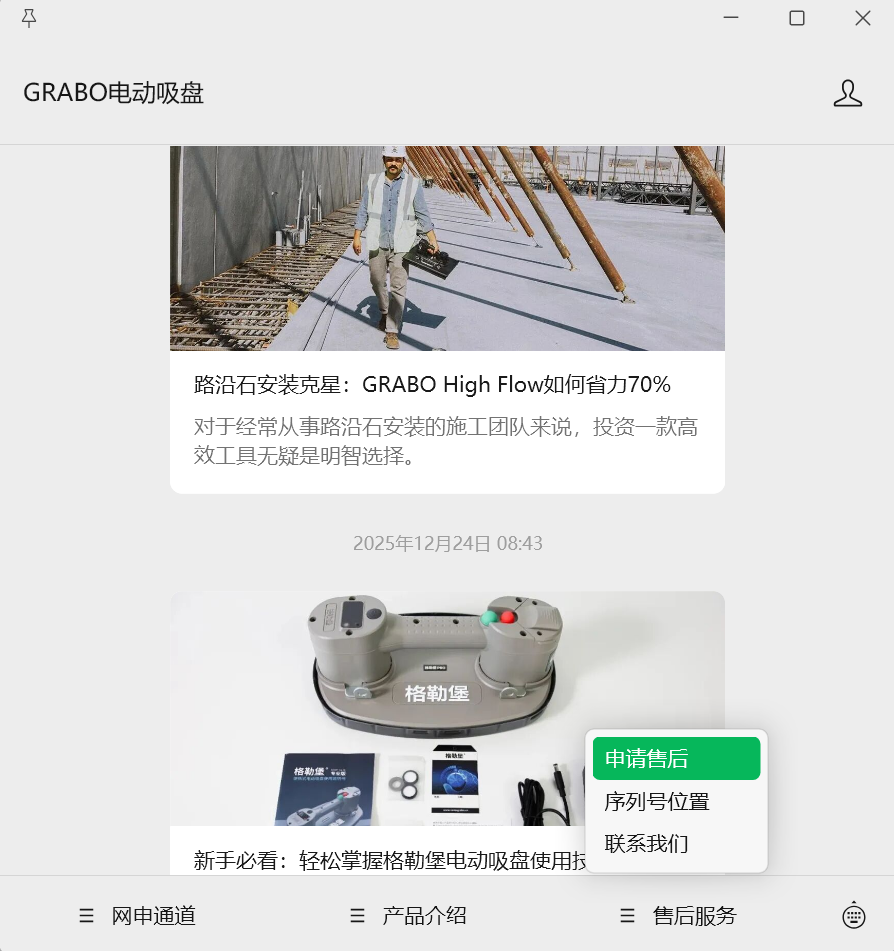Expand the 网申通道 bottom menu

click(x=152, y=914)
